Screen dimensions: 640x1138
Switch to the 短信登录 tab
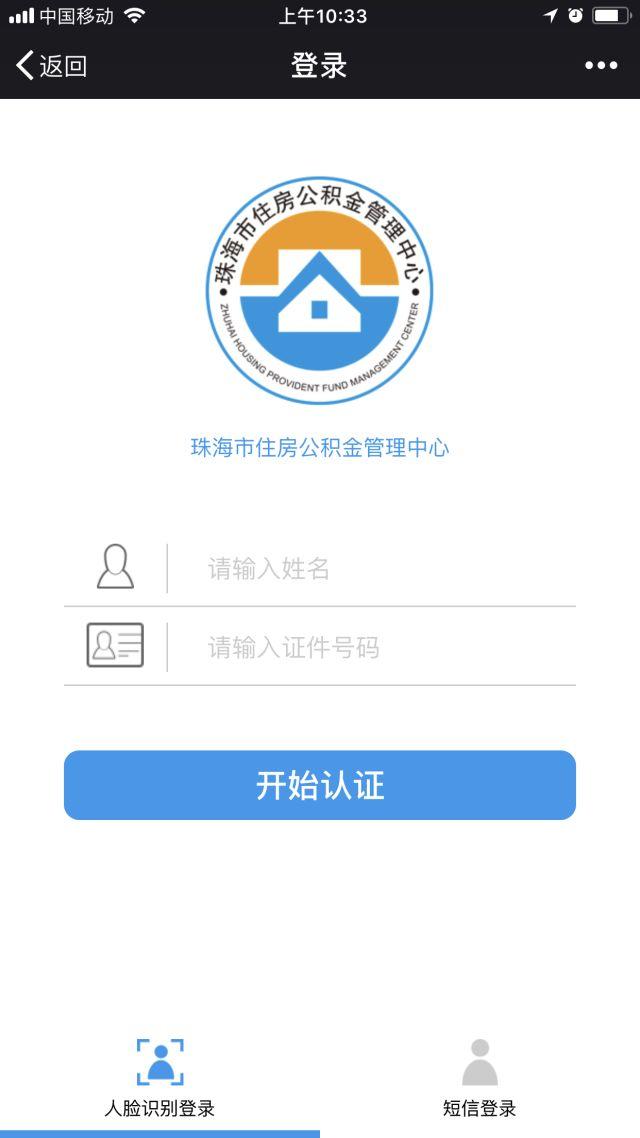click(480, 1078)
